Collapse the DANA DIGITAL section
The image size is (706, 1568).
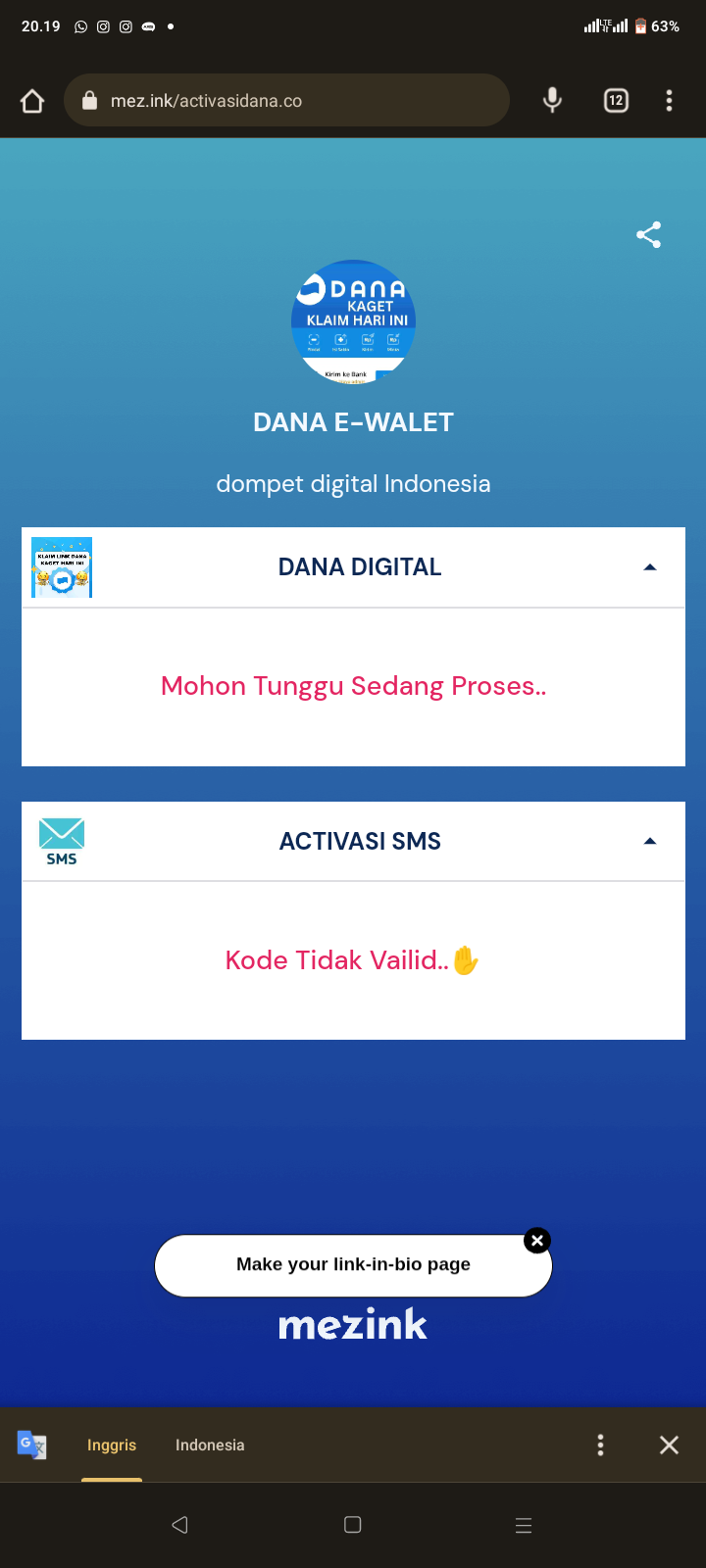tap(649, 566)
